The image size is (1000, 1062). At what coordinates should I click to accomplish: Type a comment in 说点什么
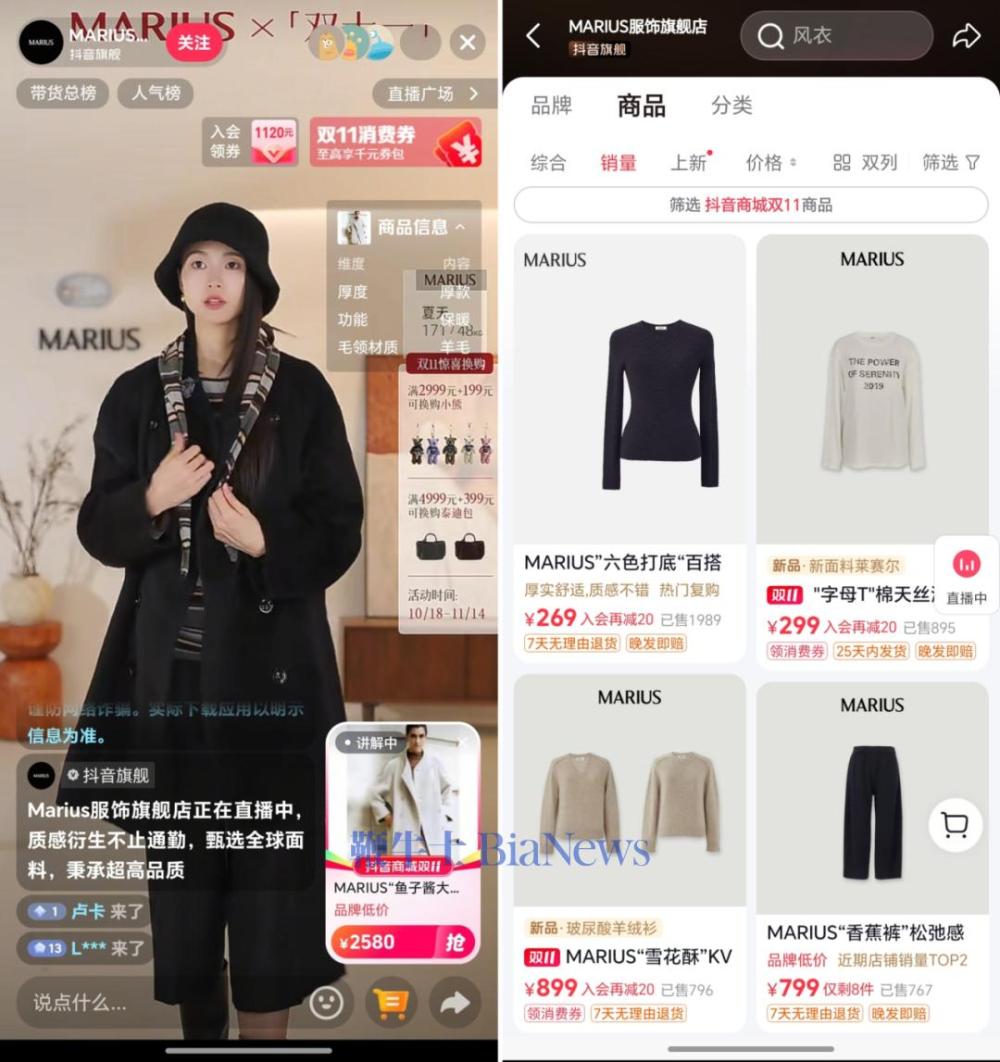pyautogui.click(x=150, y=1001)
